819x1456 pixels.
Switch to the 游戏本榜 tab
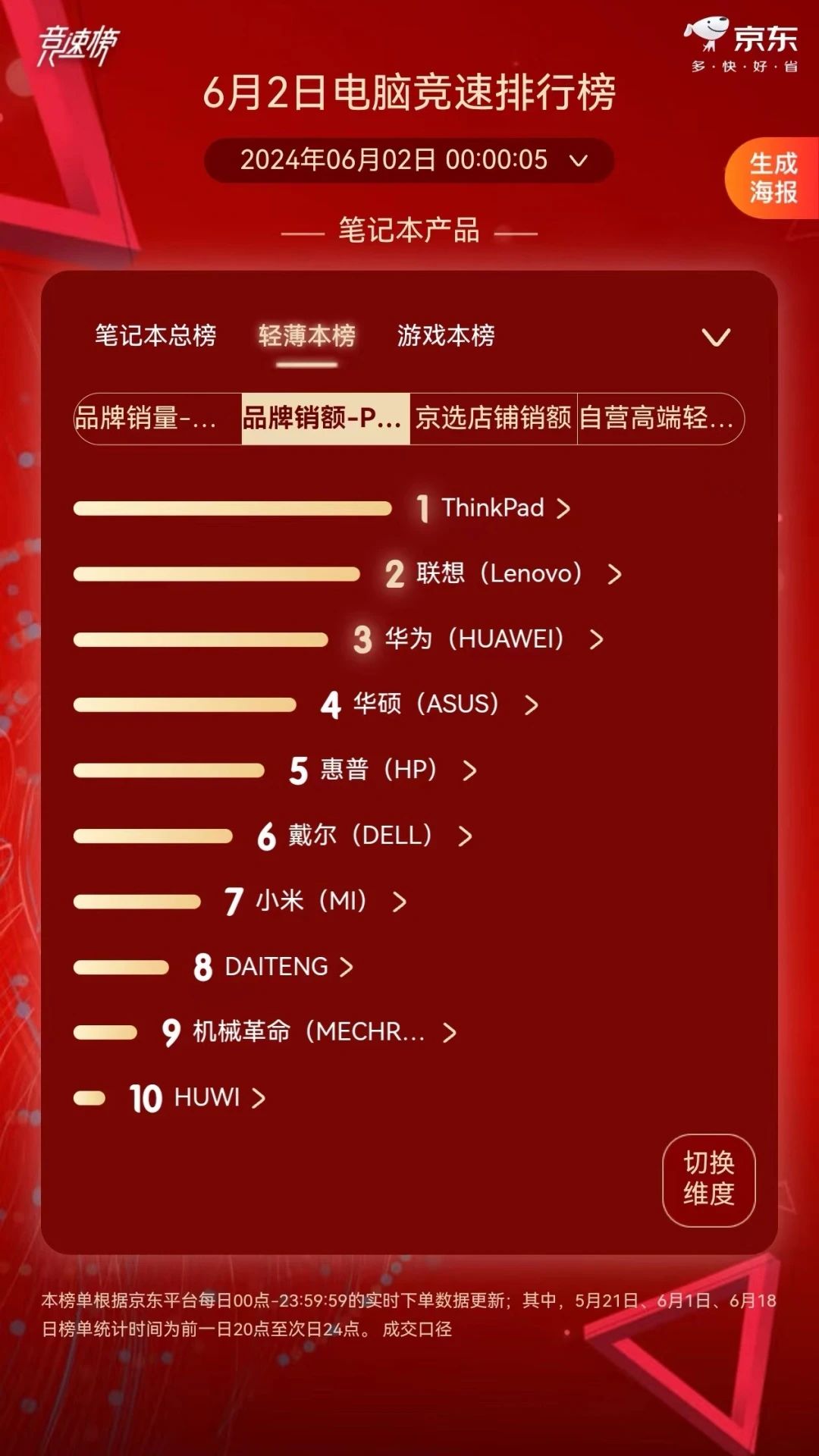click(x=446, y=335)
